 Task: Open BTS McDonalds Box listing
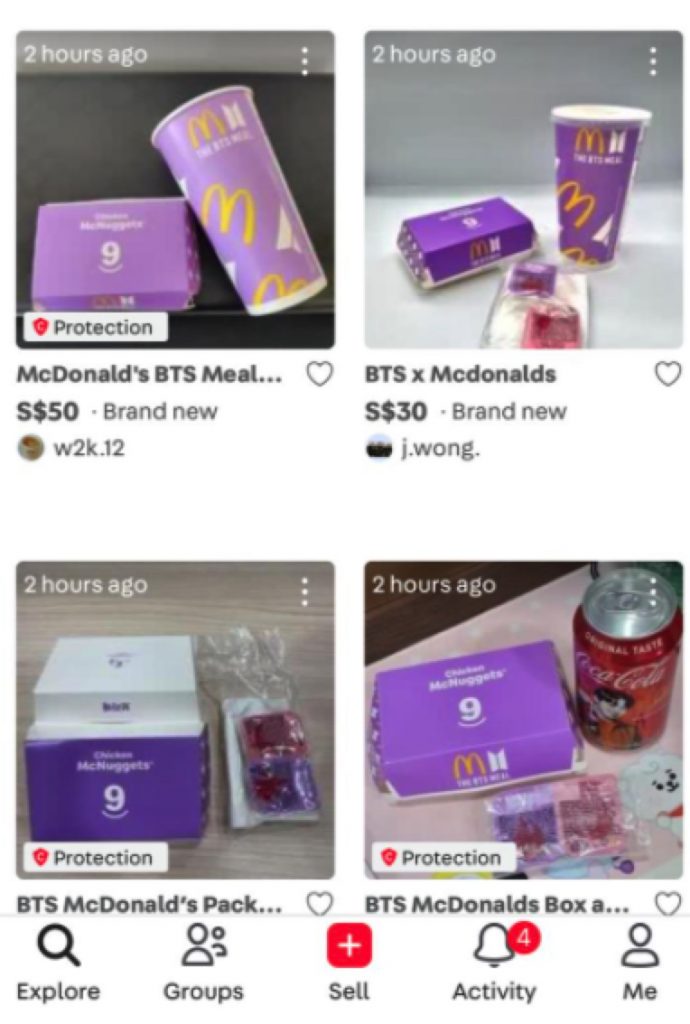click(x=523, y=720)
